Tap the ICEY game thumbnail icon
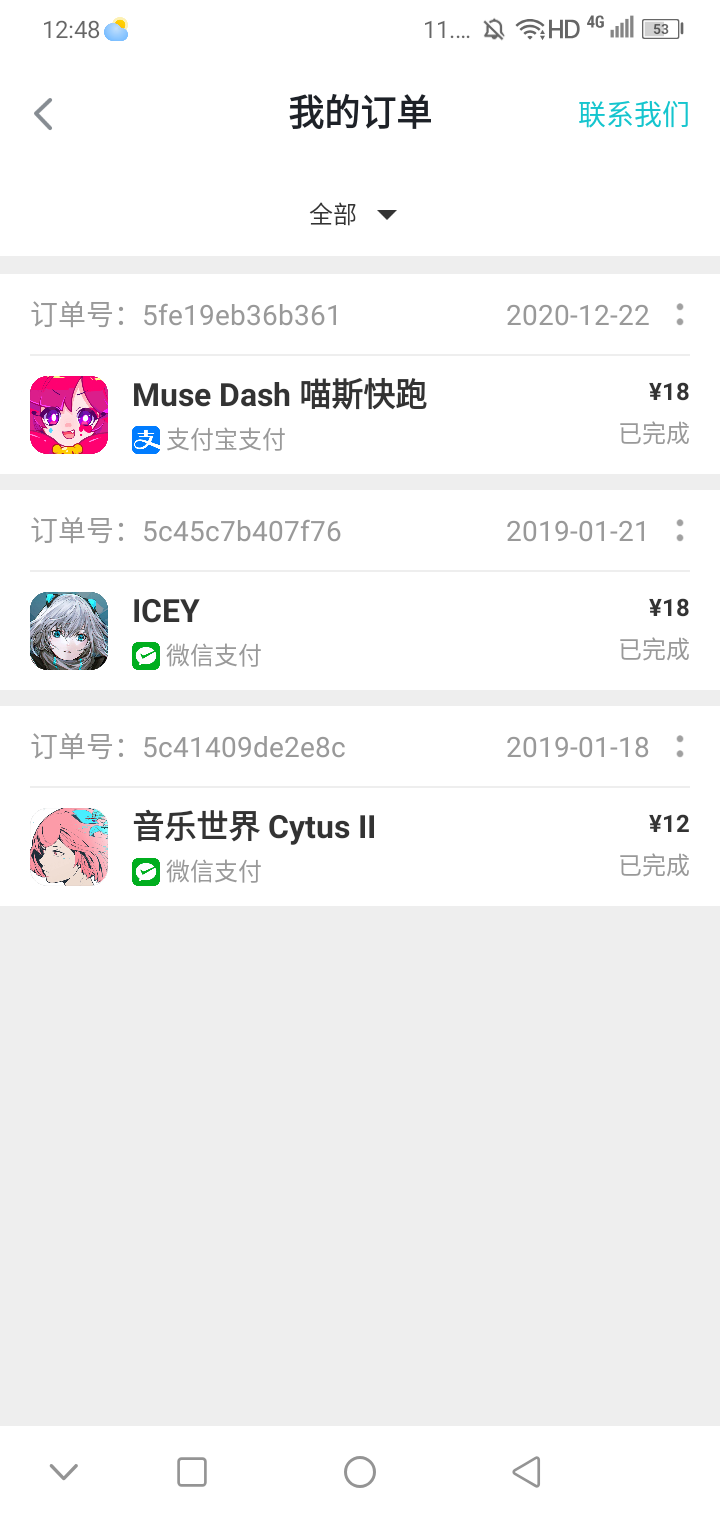This screenshot has width=720, height=1520. point(68,630)
